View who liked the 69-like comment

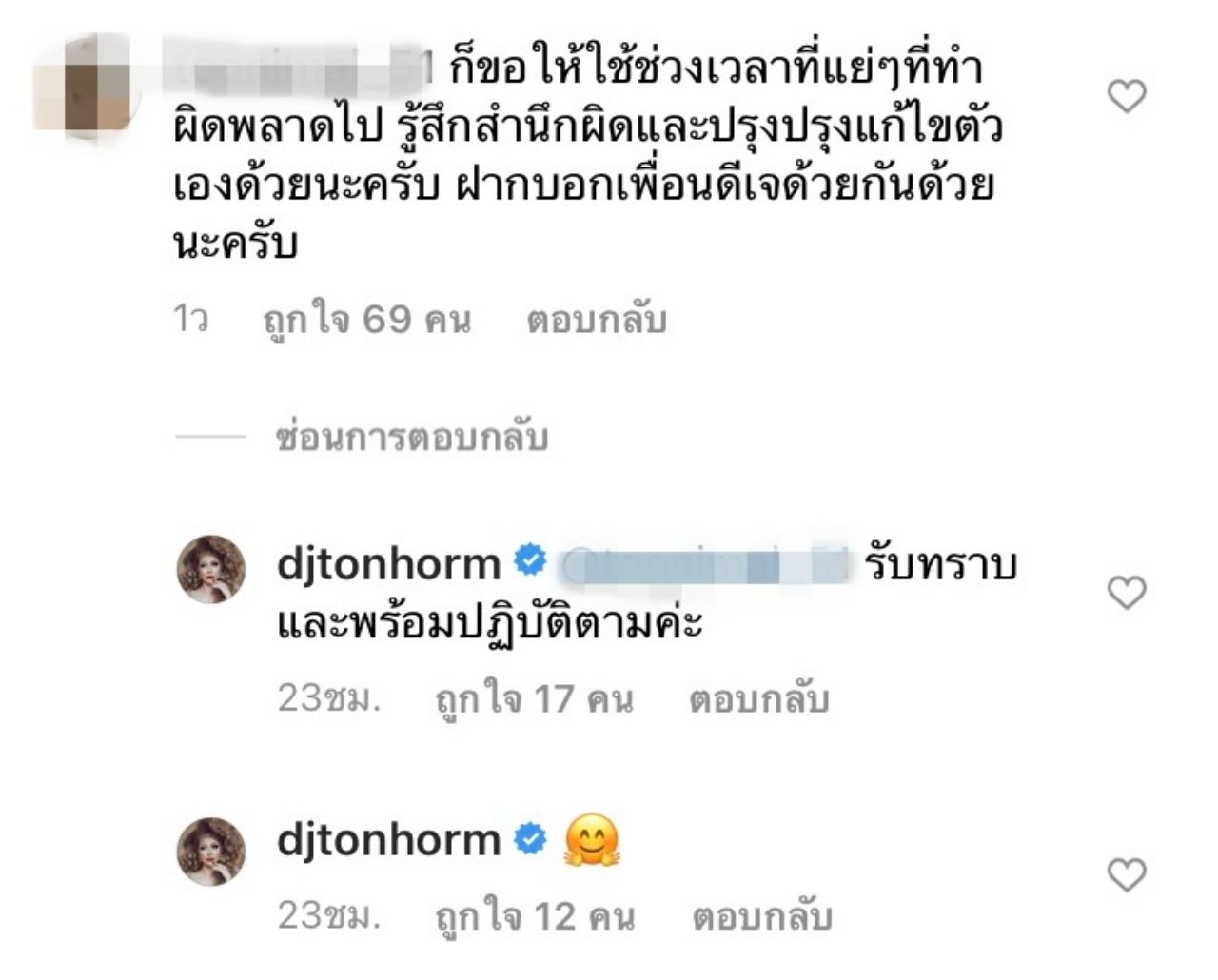[x=366, y=320]
